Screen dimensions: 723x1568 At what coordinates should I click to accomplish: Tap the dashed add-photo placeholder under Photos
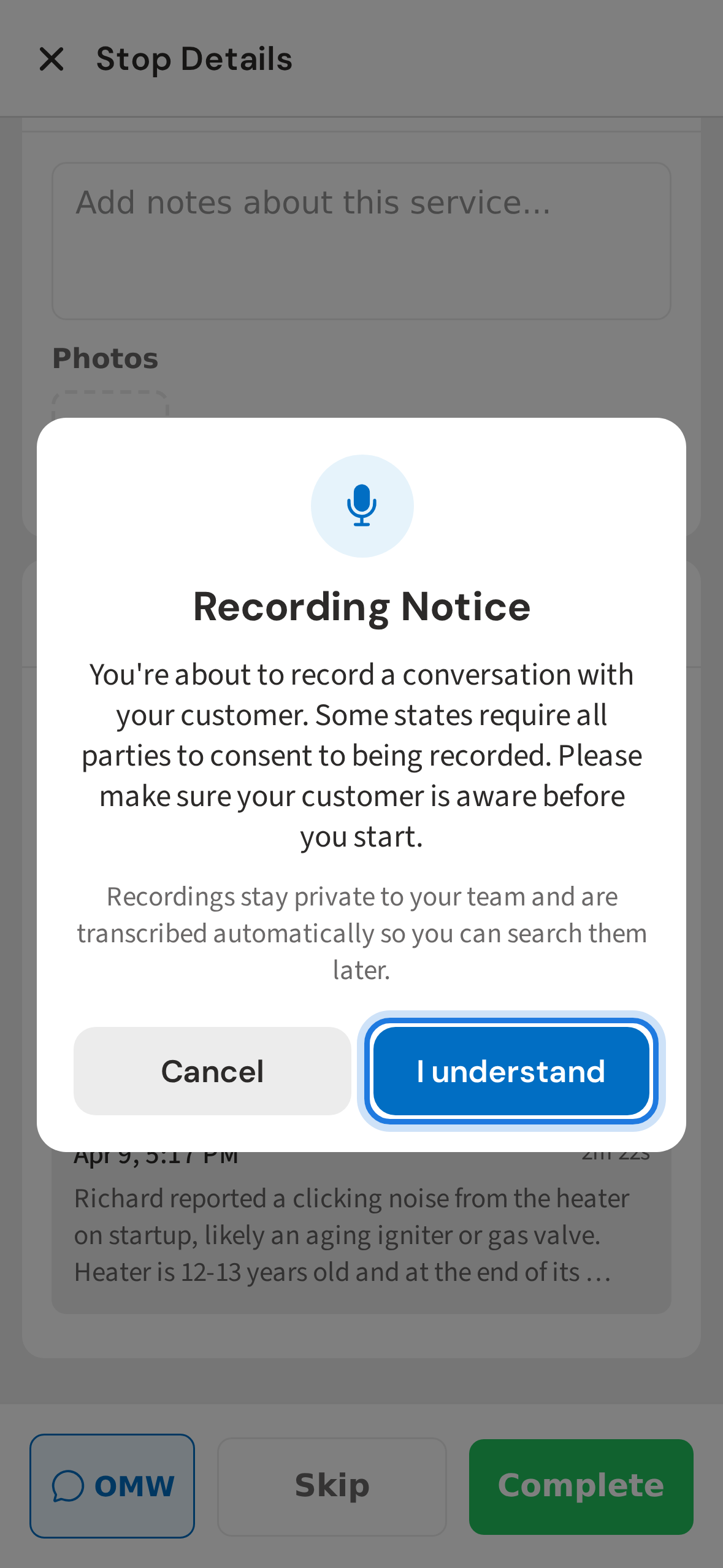pos(109,405)
